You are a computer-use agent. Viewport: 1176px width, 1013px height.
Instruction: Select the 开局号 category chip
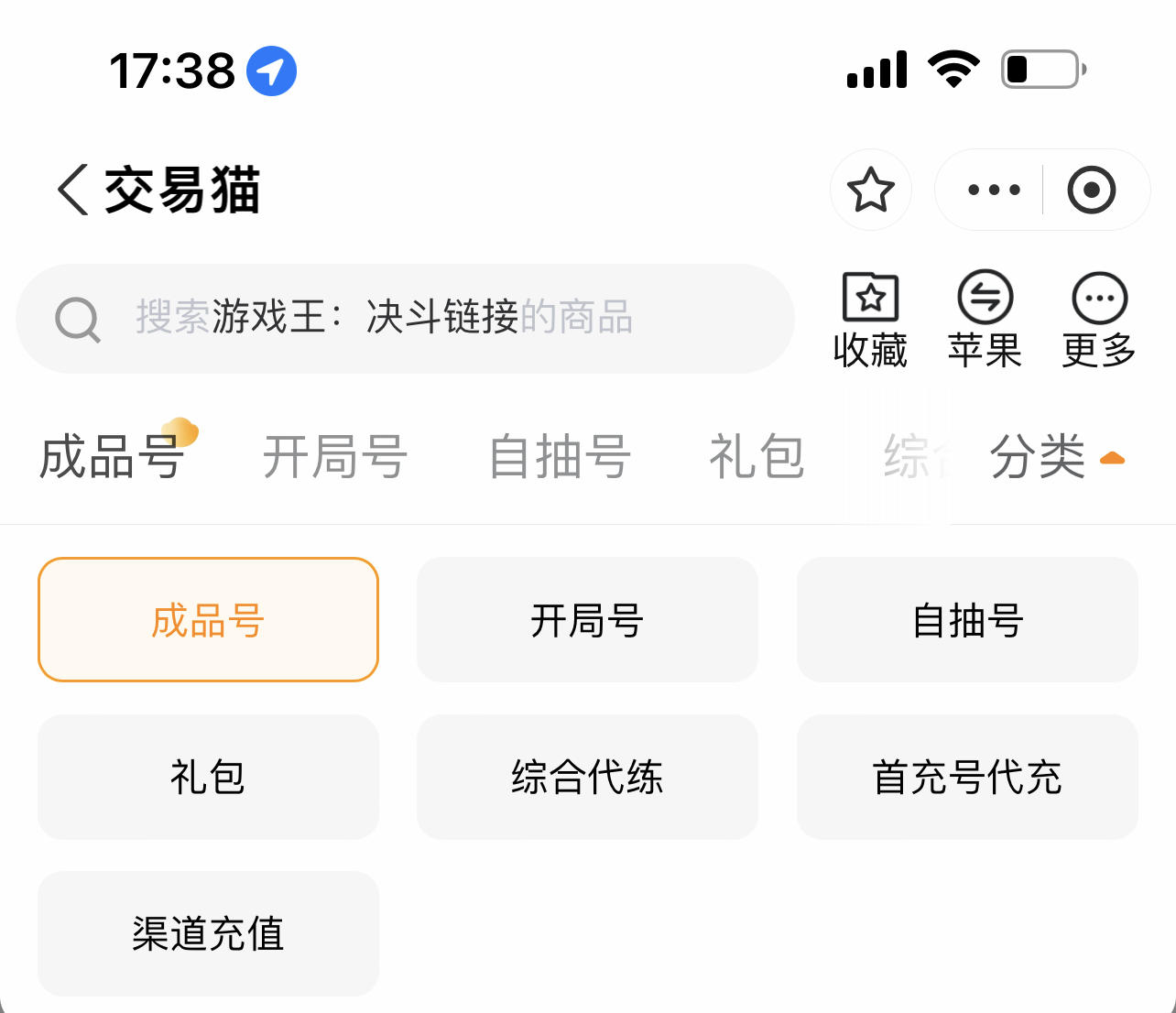tap(587, 620)
